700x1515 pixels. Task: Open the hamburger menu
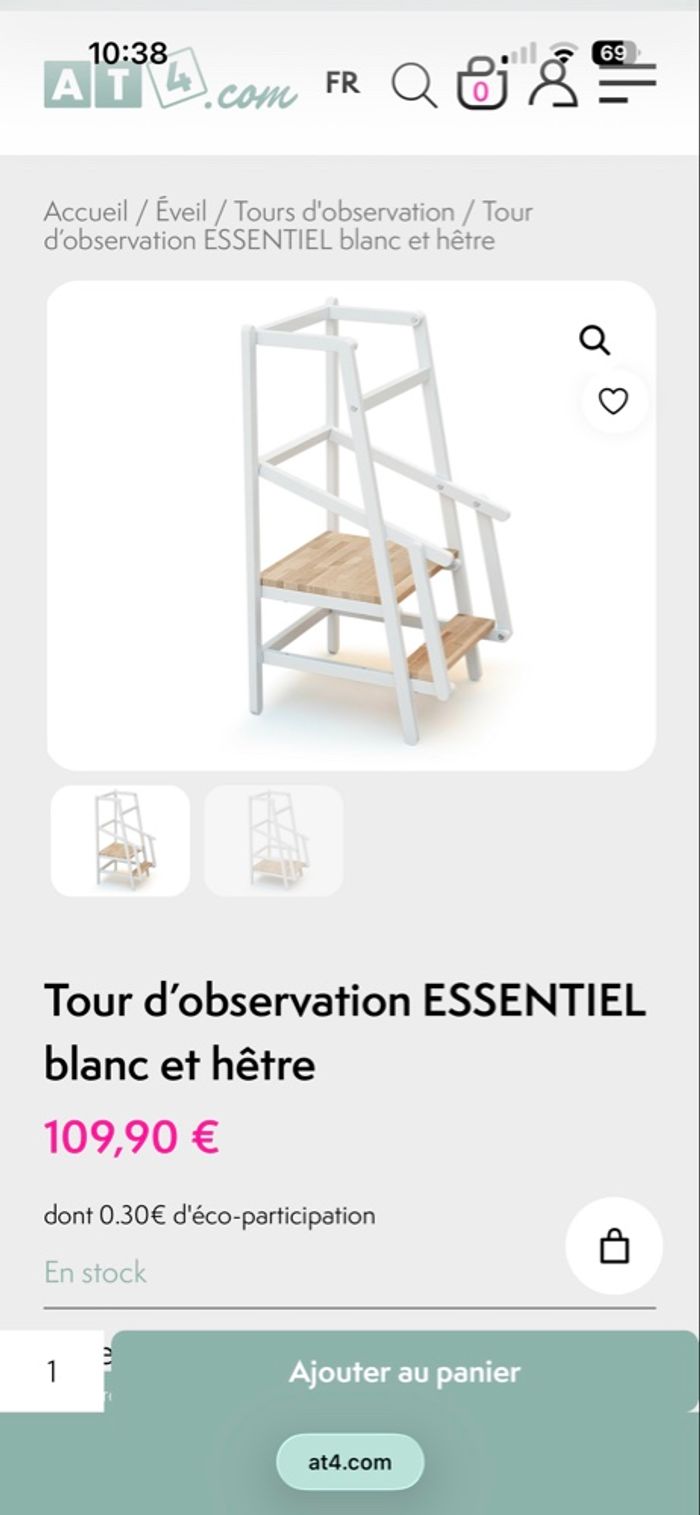(627, 83)
